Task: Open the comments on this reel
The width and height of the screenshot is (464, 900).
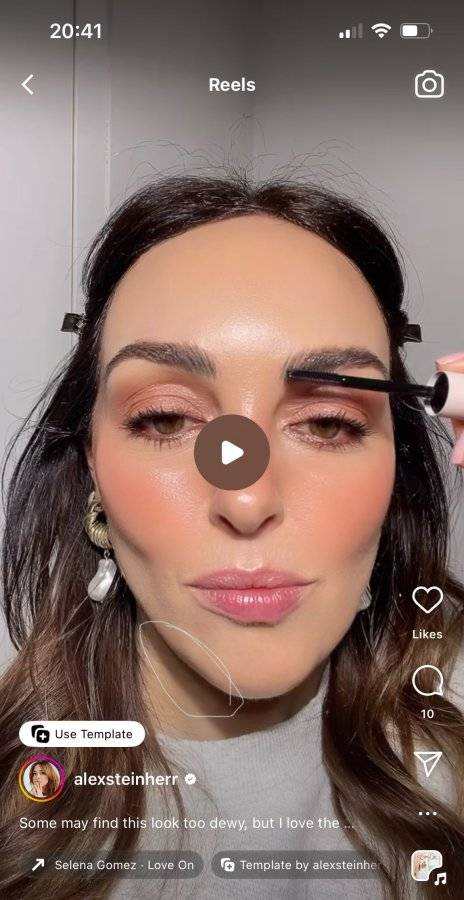Action: tap(427, 681)
